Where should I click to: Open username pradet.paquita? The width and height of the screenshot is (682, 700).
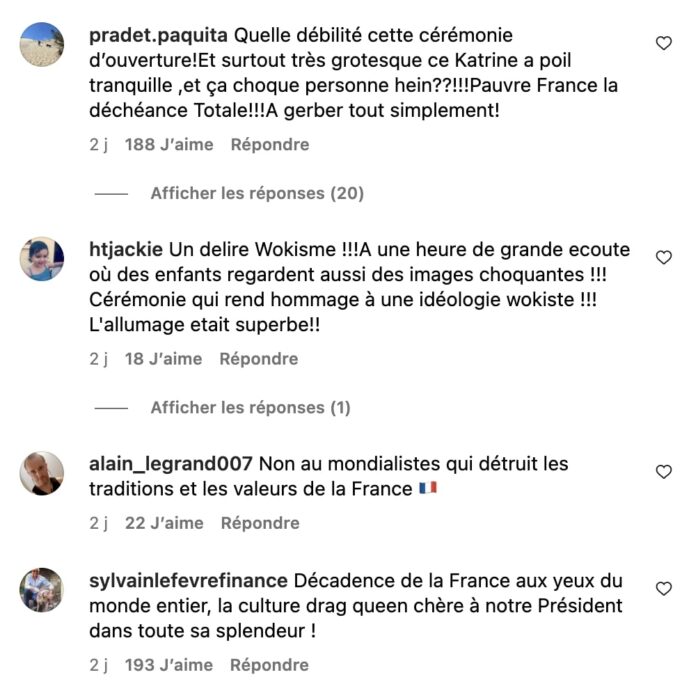[x=147, y=34]
